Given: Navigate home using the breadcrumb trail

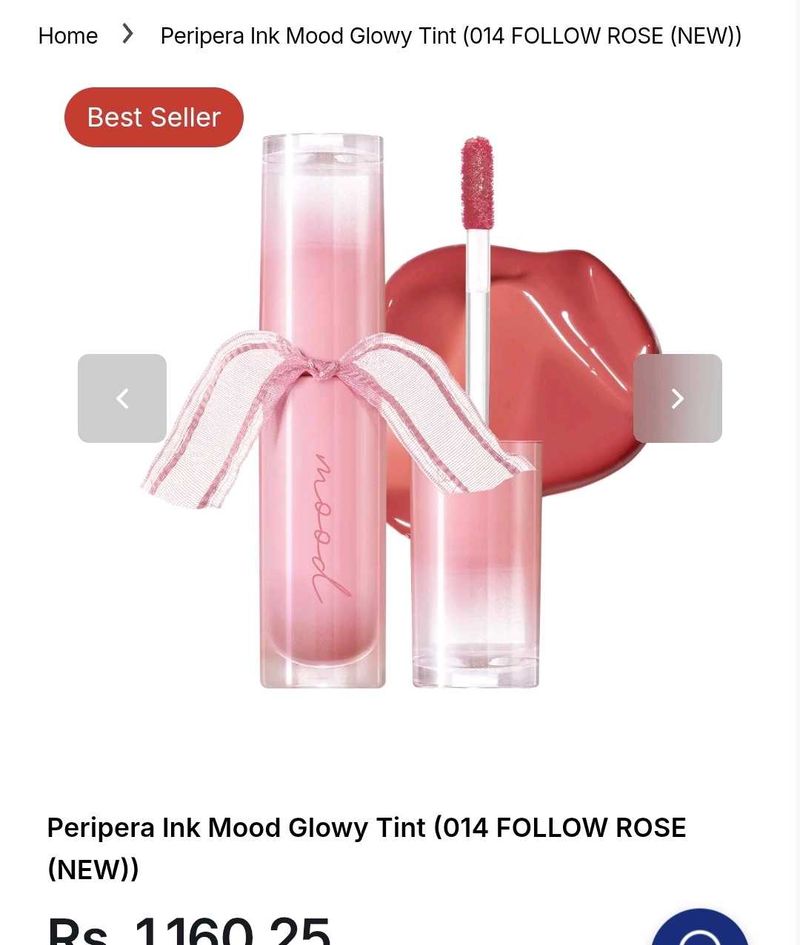Looking at the screenshot, I should [67, 35].
